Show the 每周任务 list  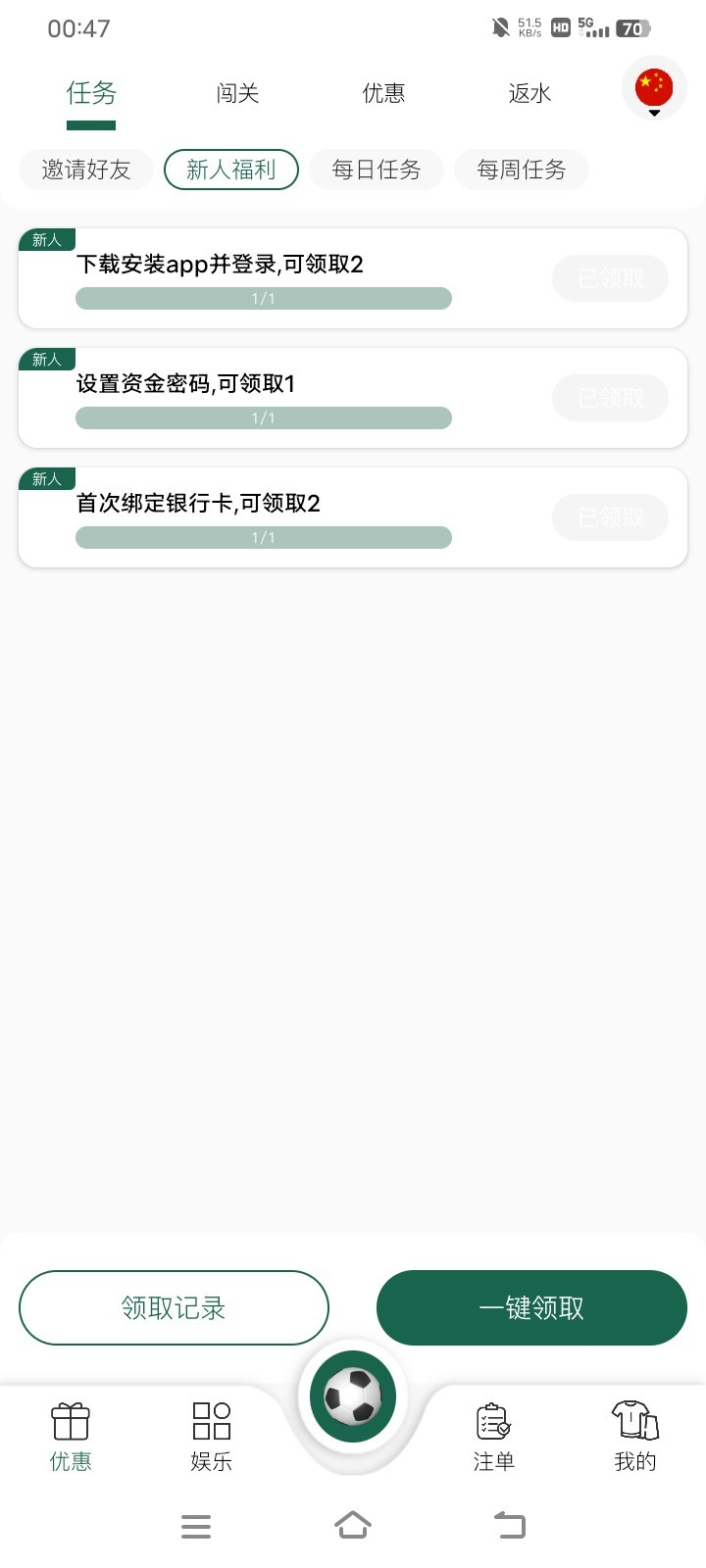[522, 170]
